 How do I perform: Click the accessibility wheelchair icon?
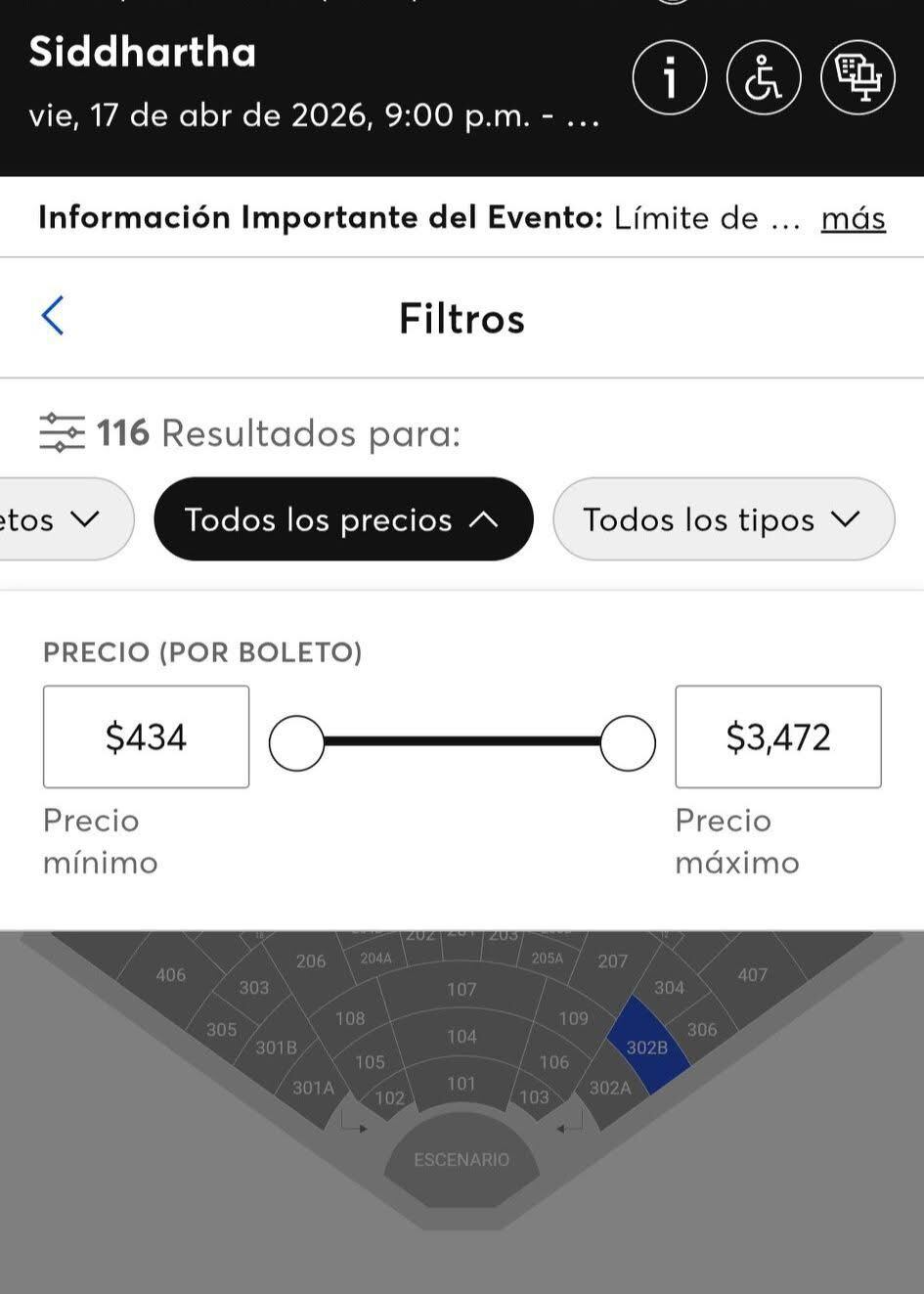764,77
